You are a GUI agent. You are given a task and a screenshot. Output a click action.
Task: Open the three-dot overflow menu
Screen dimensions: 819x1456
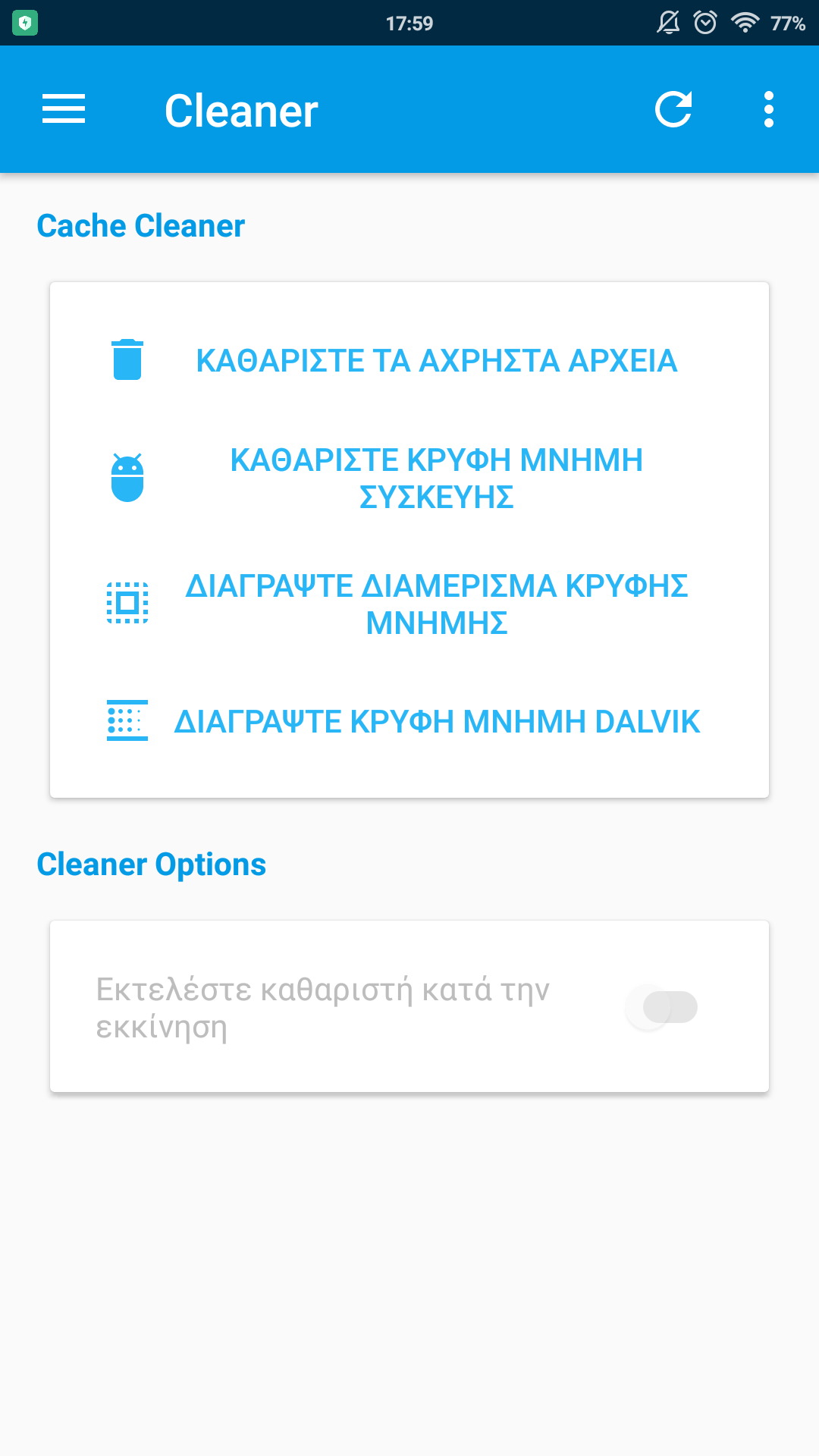tap(769, 109)
